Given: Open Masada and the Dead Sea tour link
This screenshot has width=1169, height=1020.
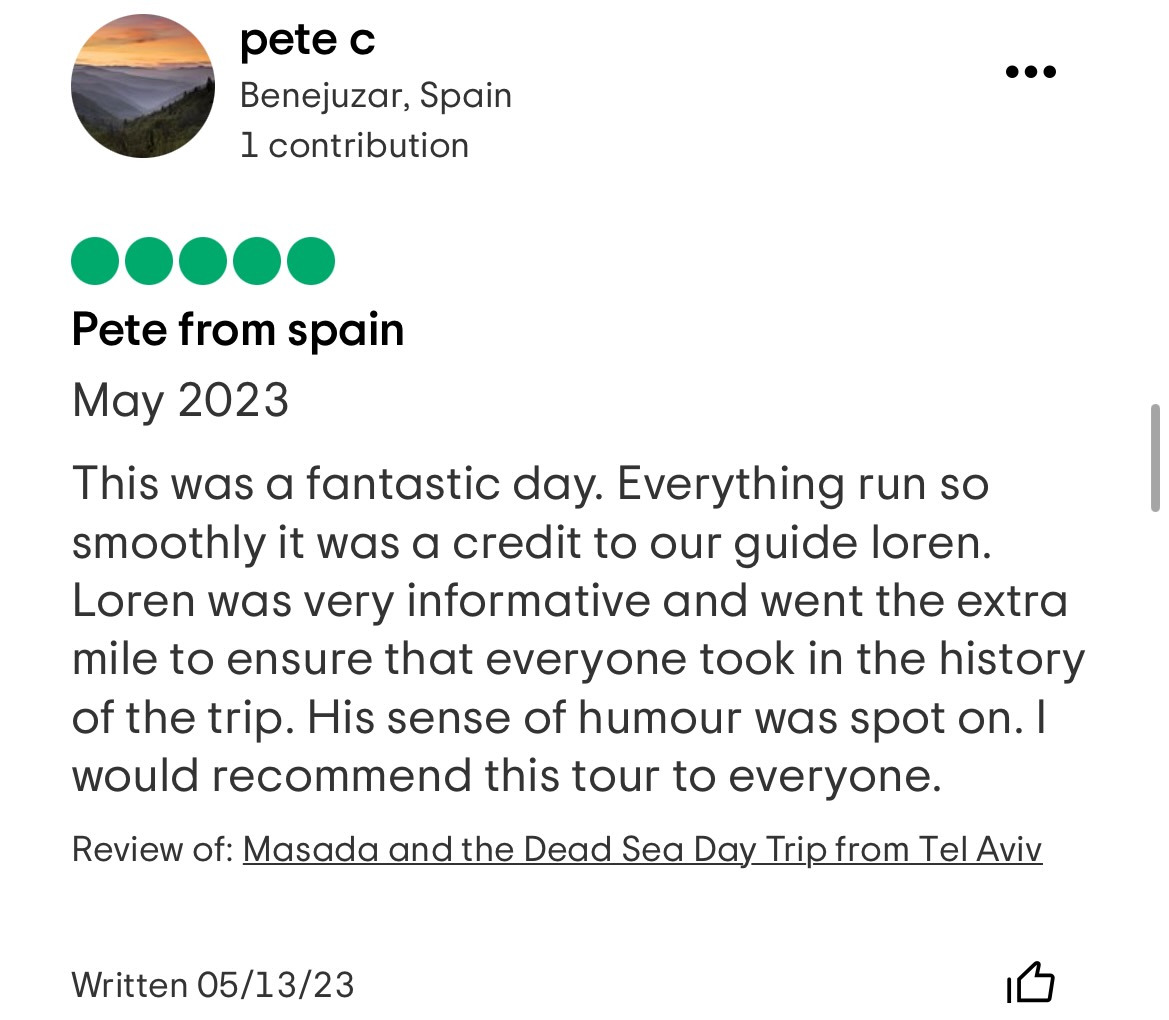Looking at the screenshot, I should (642, 849).
